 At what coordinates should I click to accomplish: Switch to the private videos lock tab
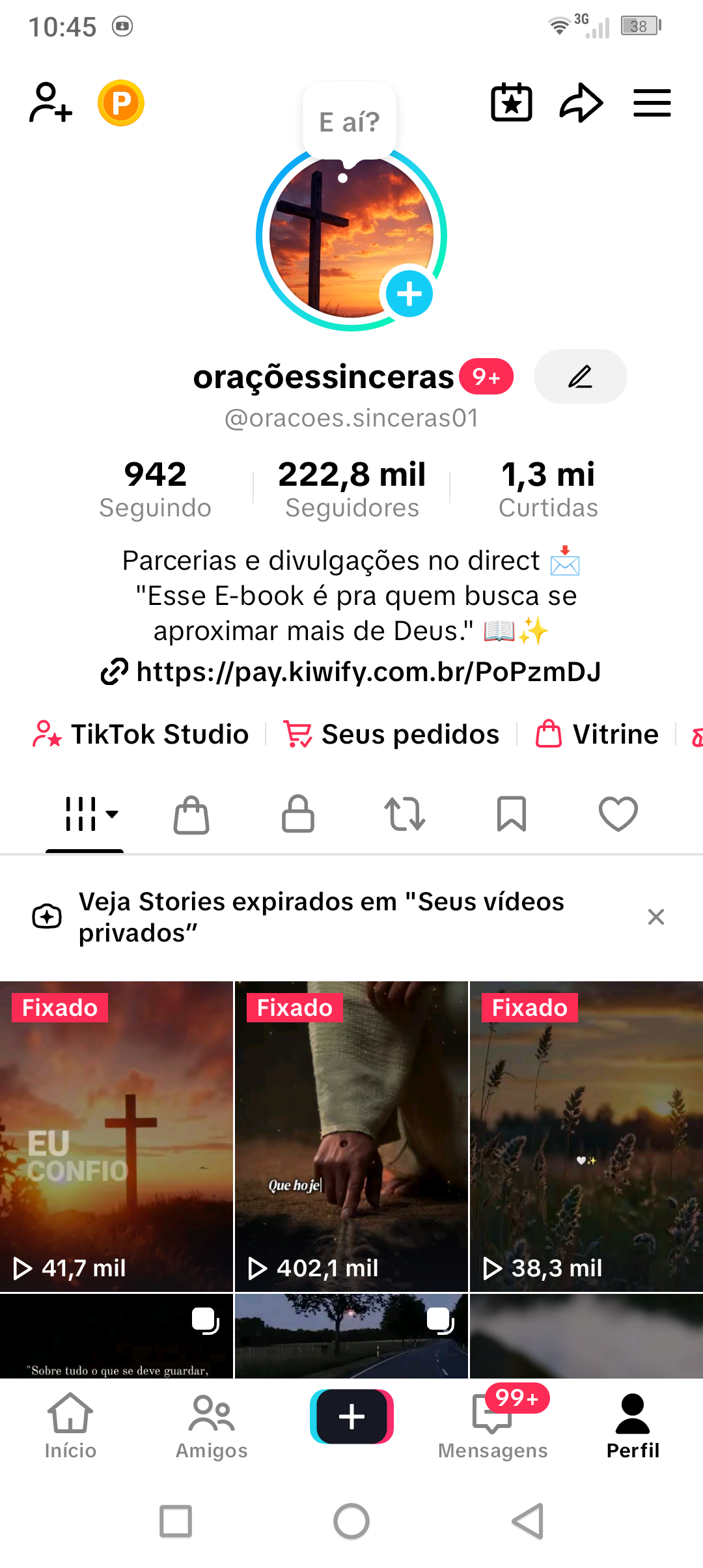298,814
